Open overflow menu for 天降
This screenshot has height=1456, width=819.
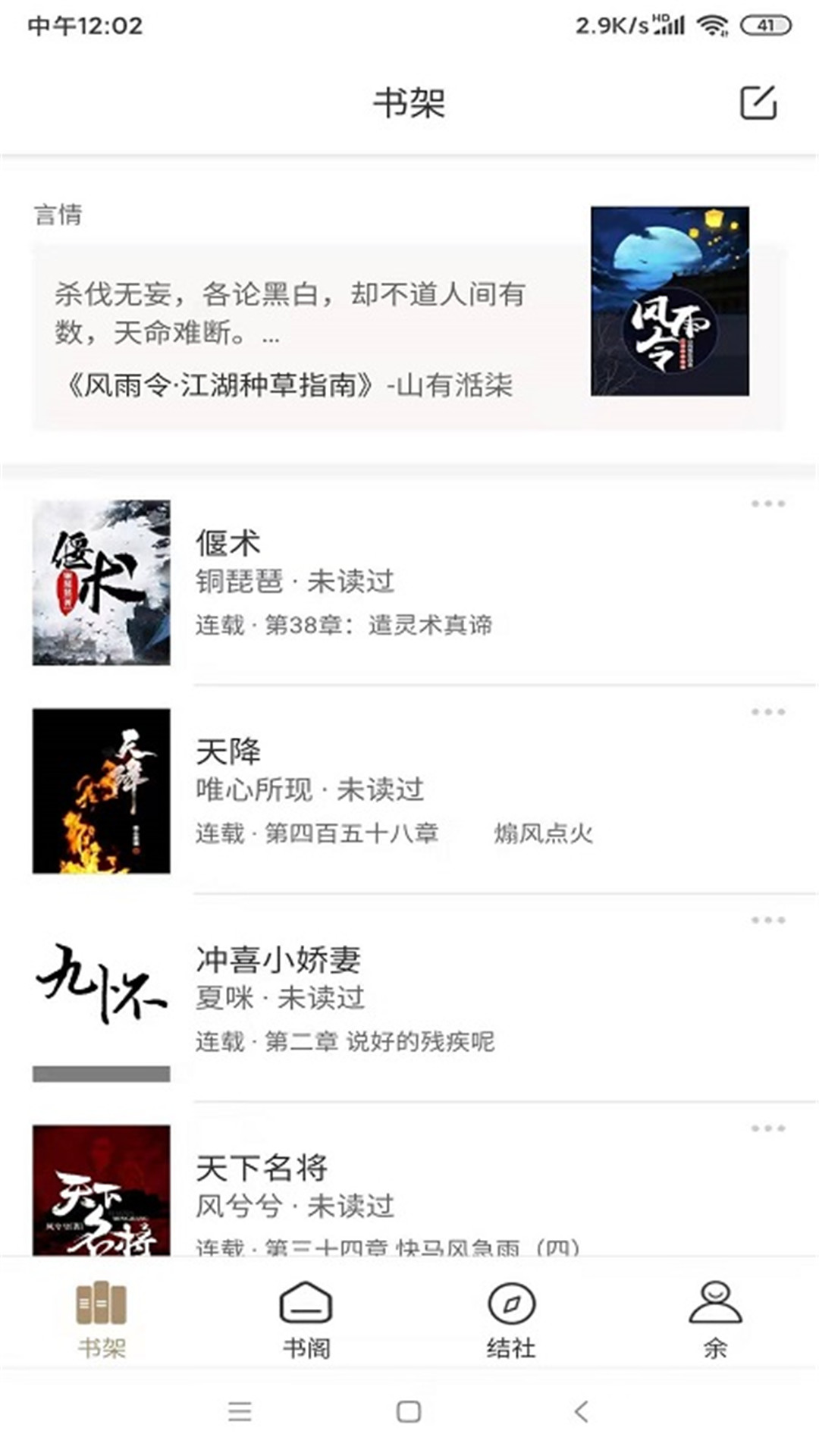point(767,711)
